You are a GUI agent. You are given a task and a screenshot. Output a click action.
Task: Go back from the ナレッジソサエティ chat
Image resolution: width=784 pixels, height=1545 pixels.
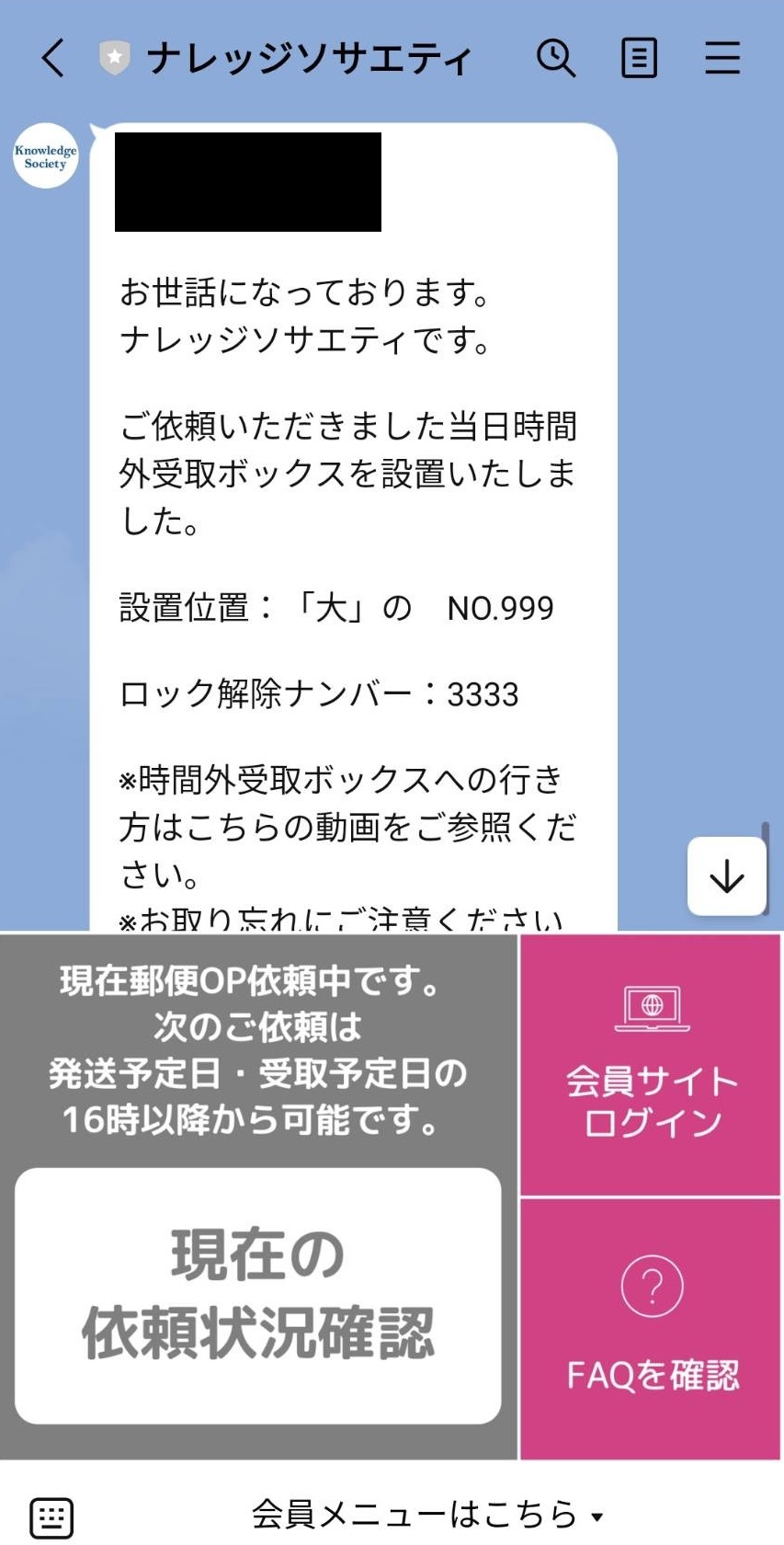[53, 58]
